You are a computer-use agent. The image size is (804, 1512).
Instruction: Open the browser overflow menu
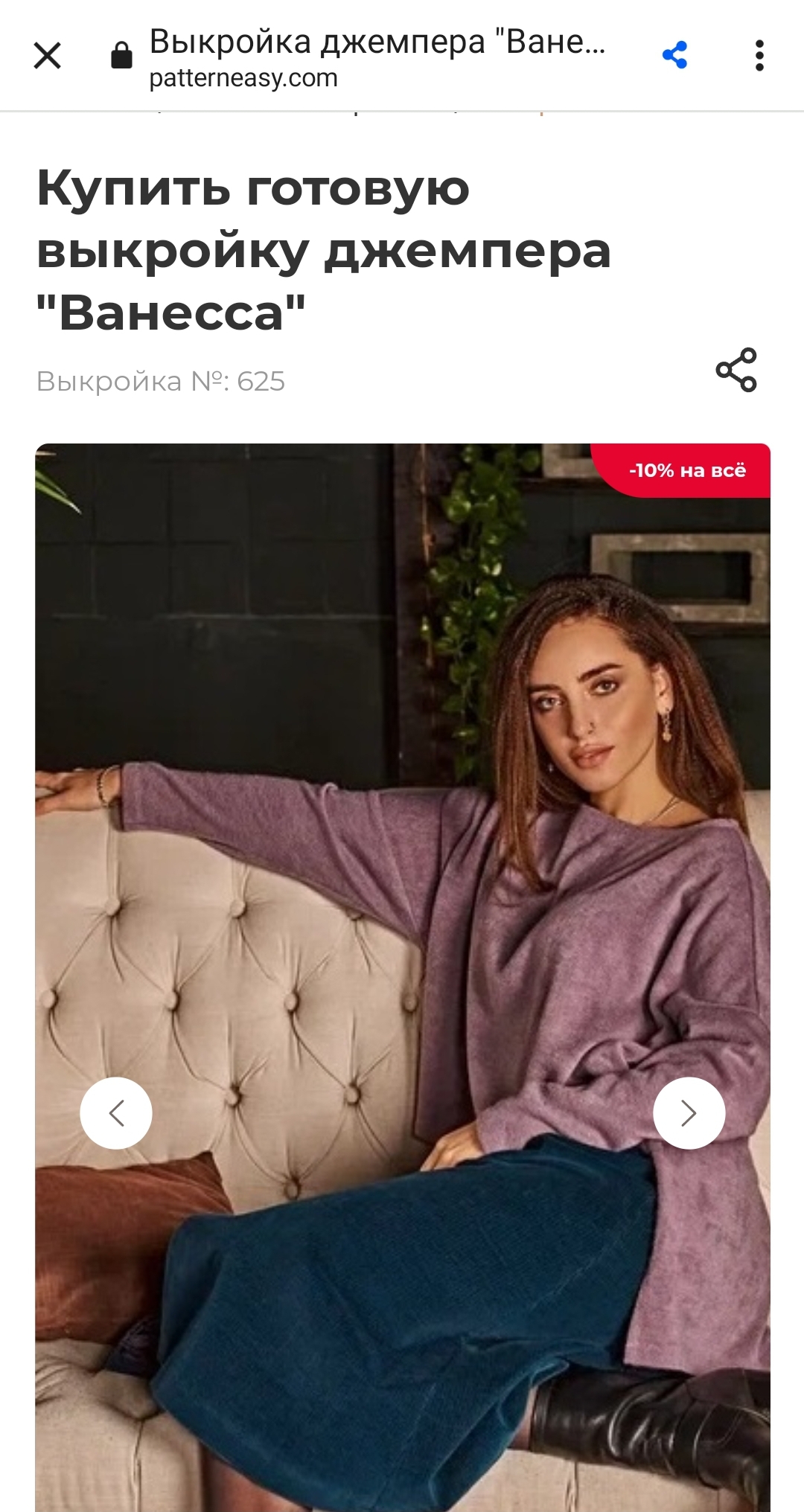(x=759, y=56)
